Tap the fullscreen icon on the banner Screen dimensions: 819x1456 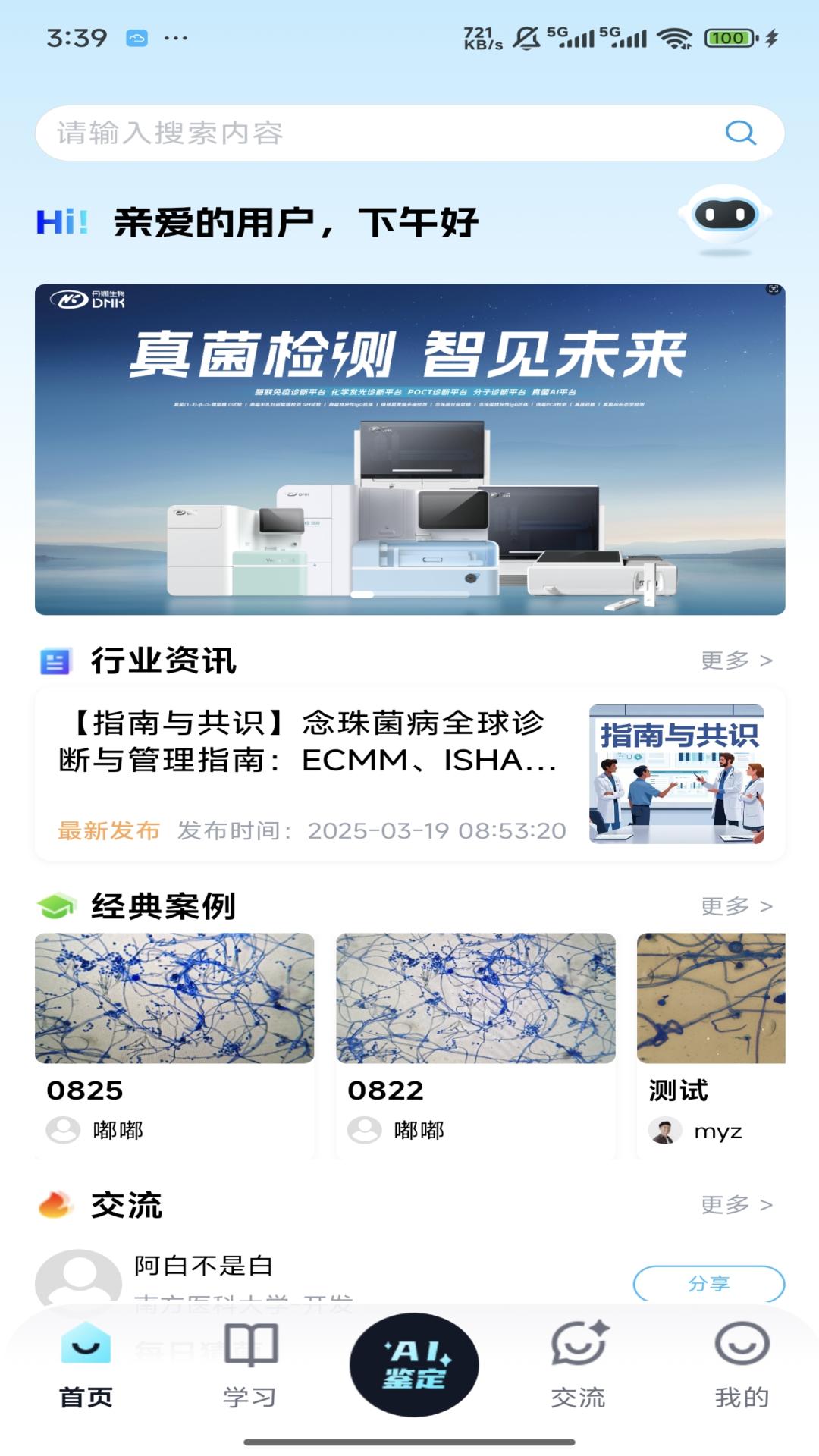coord(773,288)
